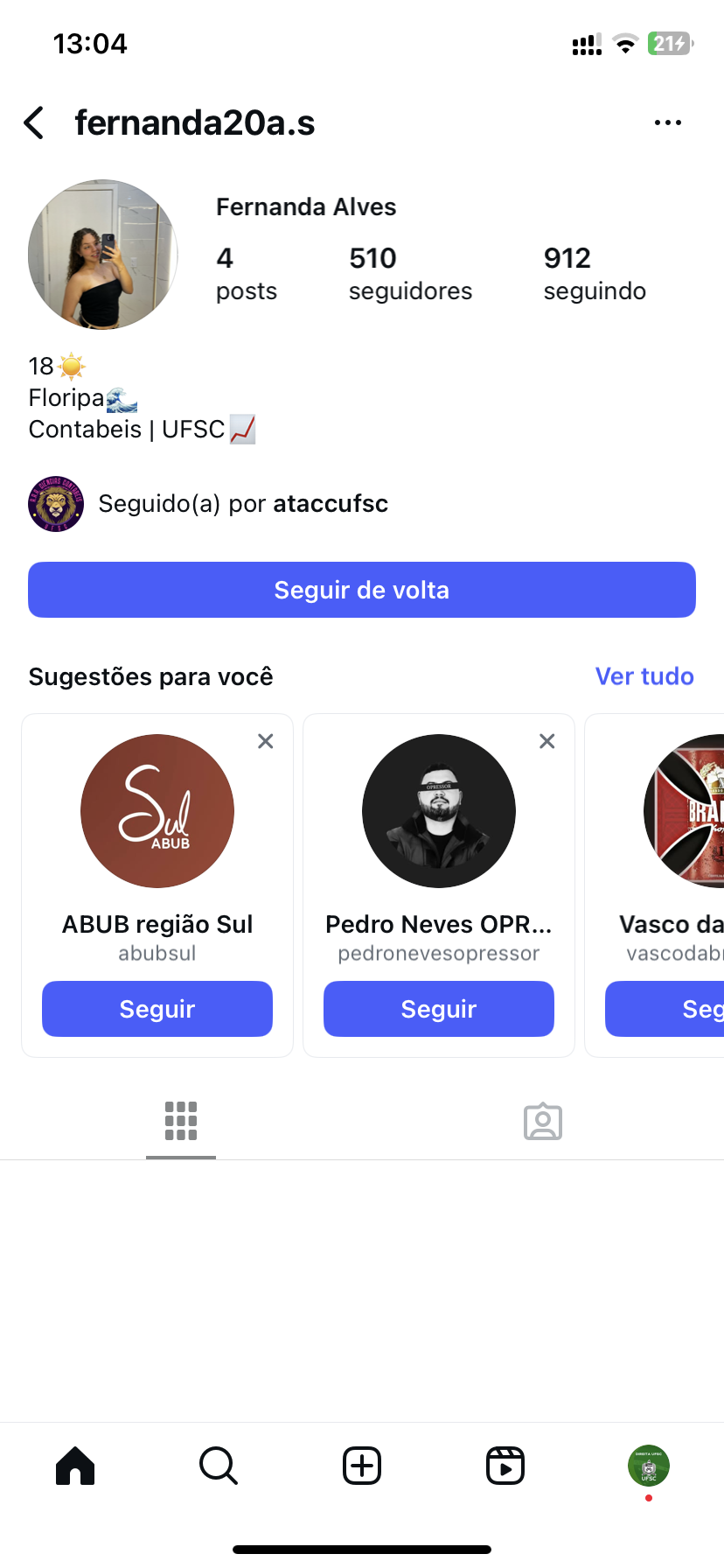Dismiss the Pedro Neves suggestion
Viewport: 724px width, 1568px height.
click(x=547, y=741)
